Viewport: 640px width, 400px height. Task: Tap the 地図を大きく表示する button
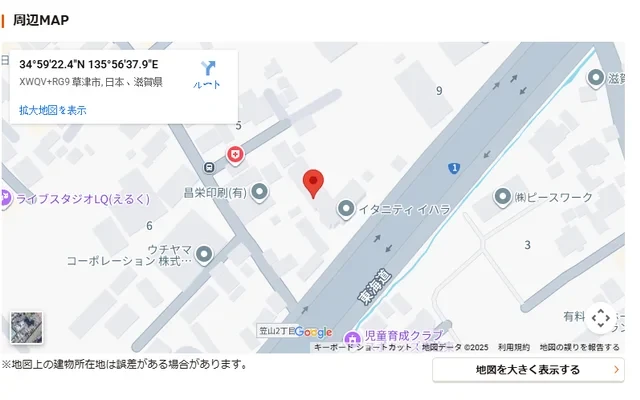tap(528, 370)
